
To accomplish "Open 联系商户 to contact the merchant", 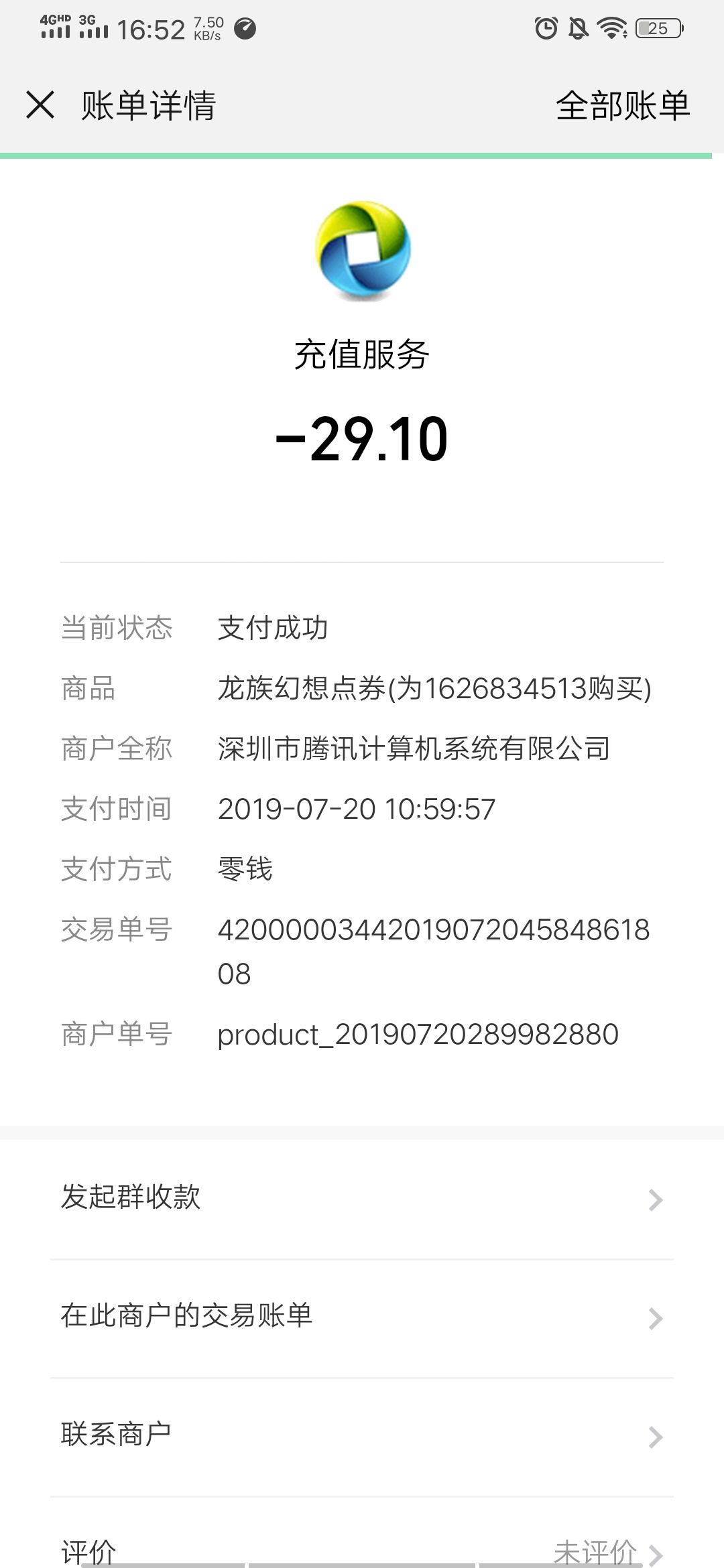I will click(362, 1437).
